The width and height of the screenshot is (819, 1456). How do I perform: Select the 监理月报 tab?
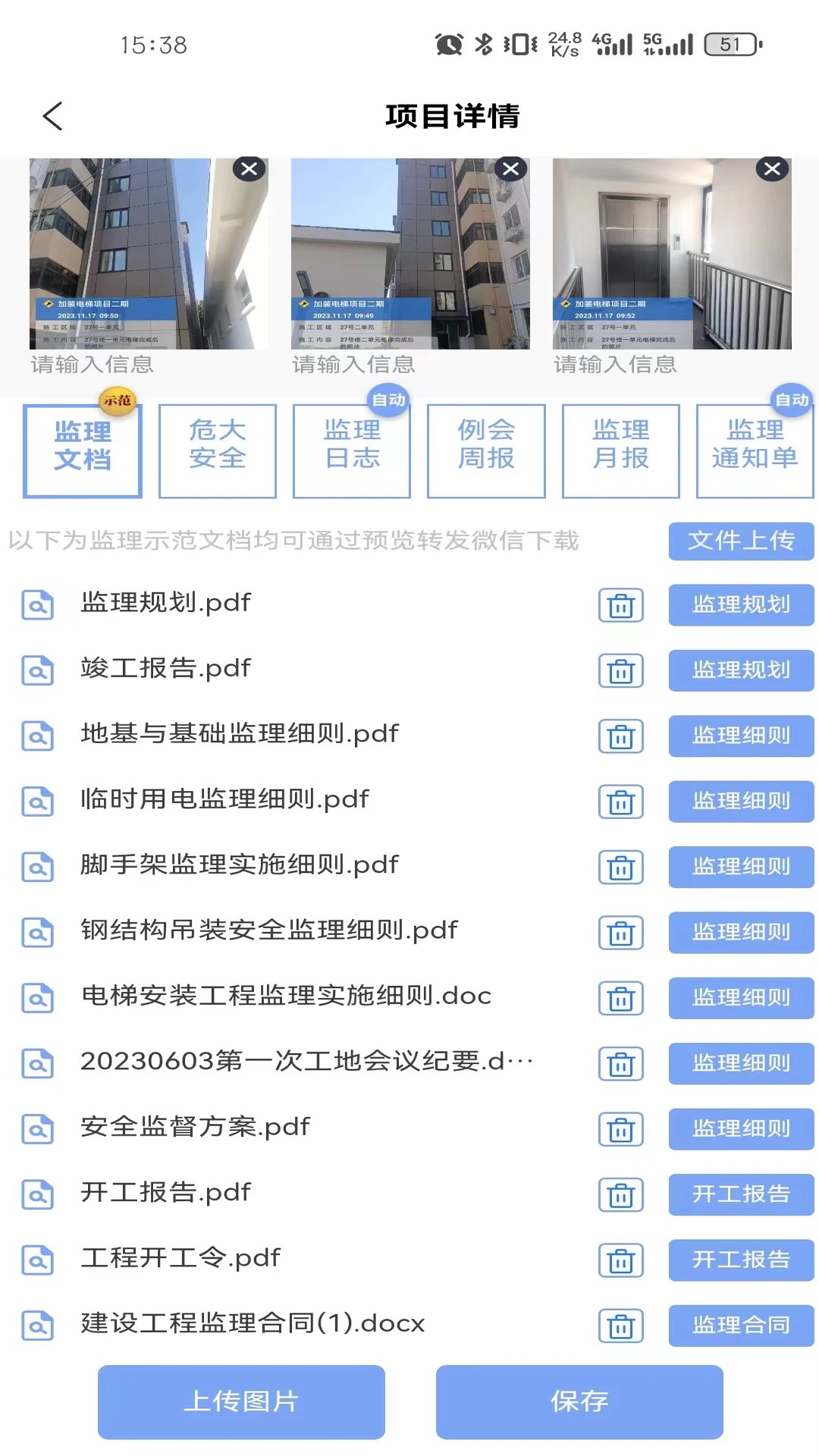(620, 450)
